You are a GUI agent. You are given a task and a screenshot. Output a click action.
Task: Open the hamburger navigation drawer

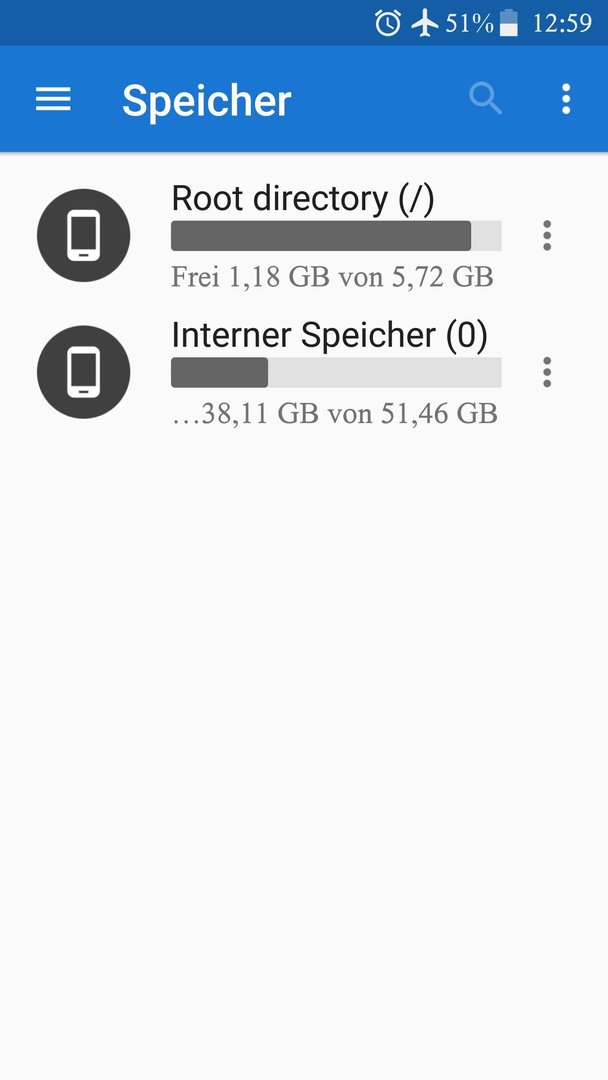53,99
